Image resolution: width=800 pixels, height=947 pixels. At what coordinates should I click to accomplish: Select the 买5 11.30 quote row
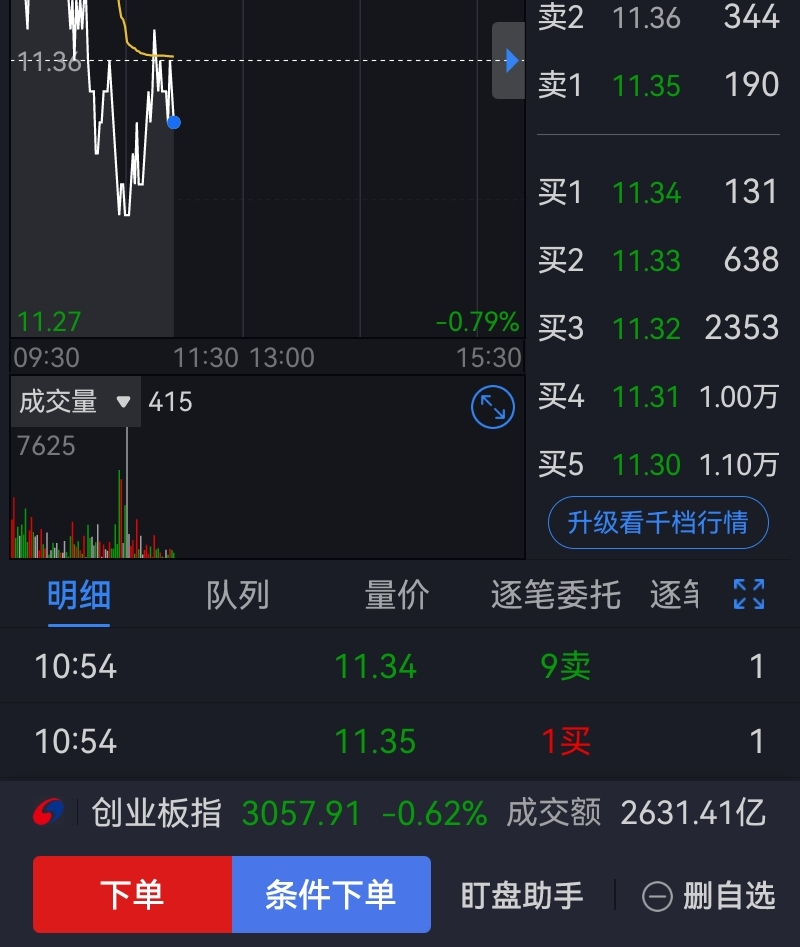(x=658, y=464)
